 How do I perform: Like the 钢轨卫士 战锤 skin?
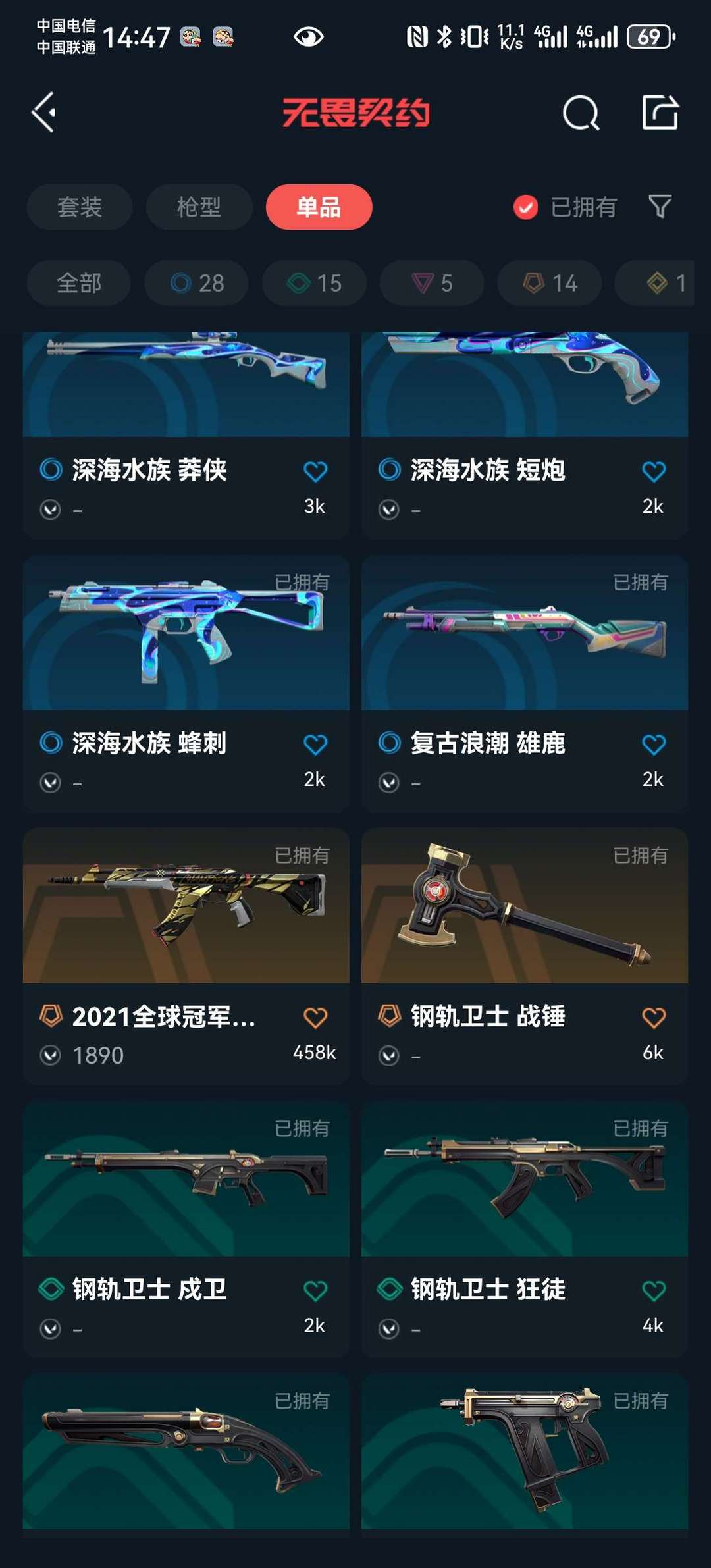[654, 1018]
